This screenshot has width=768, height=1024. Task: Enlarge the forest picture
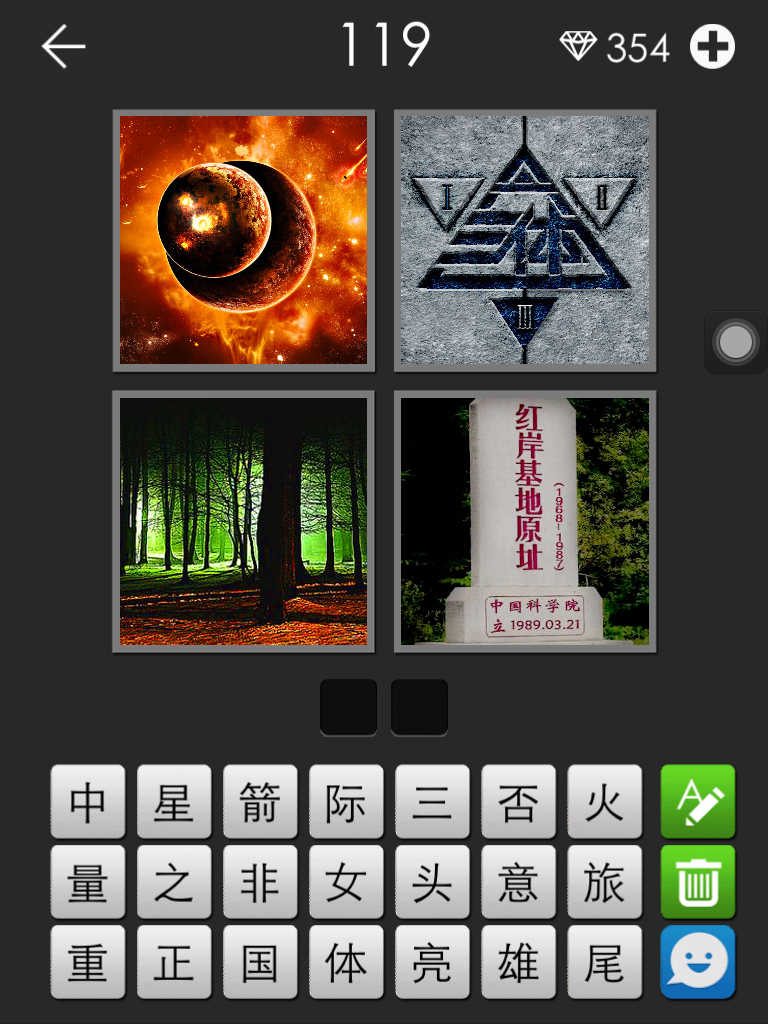(x=243, y=521)
